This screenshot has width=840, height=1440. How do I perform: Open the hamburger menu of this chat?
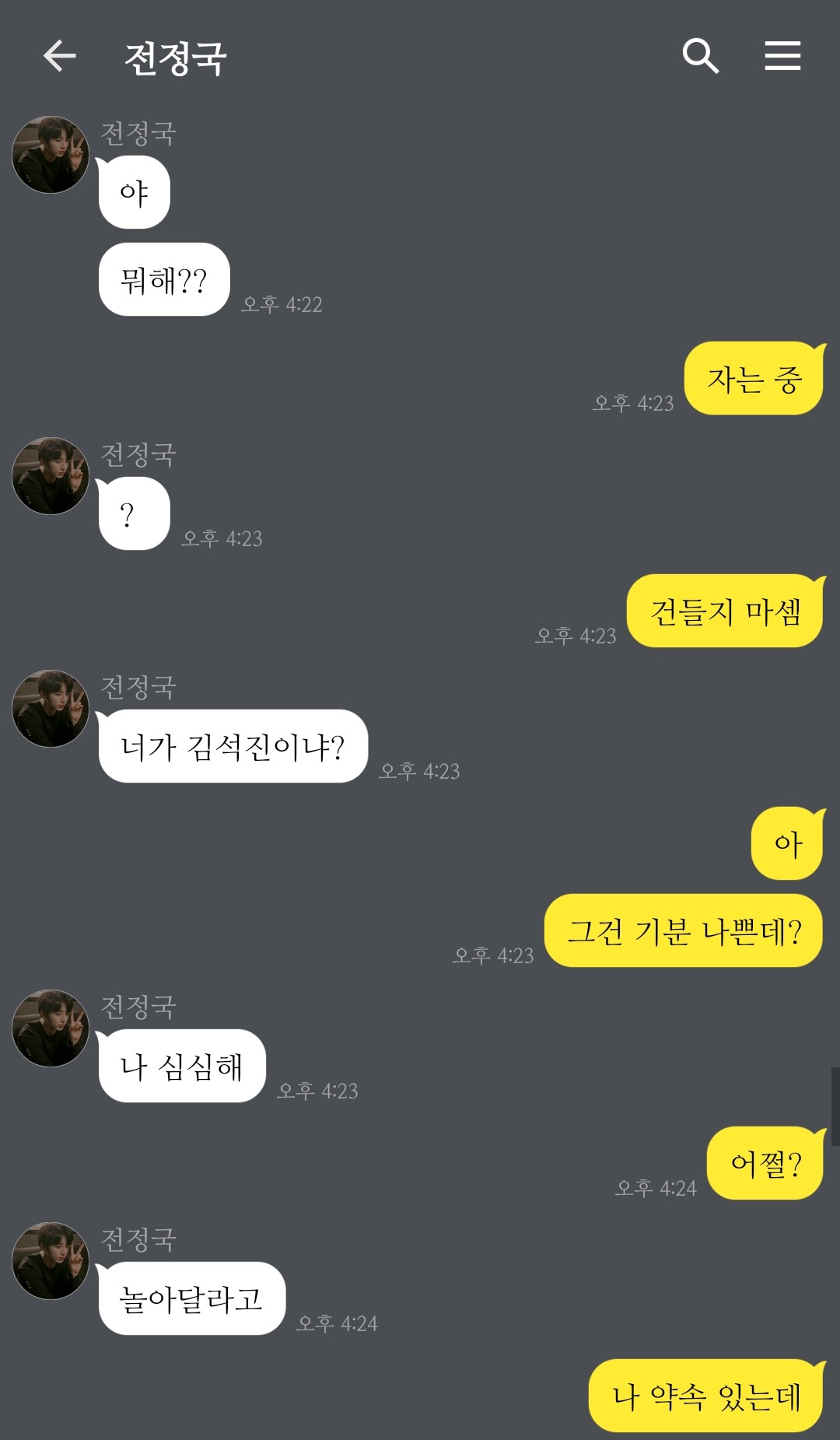[x=782, y=56]
